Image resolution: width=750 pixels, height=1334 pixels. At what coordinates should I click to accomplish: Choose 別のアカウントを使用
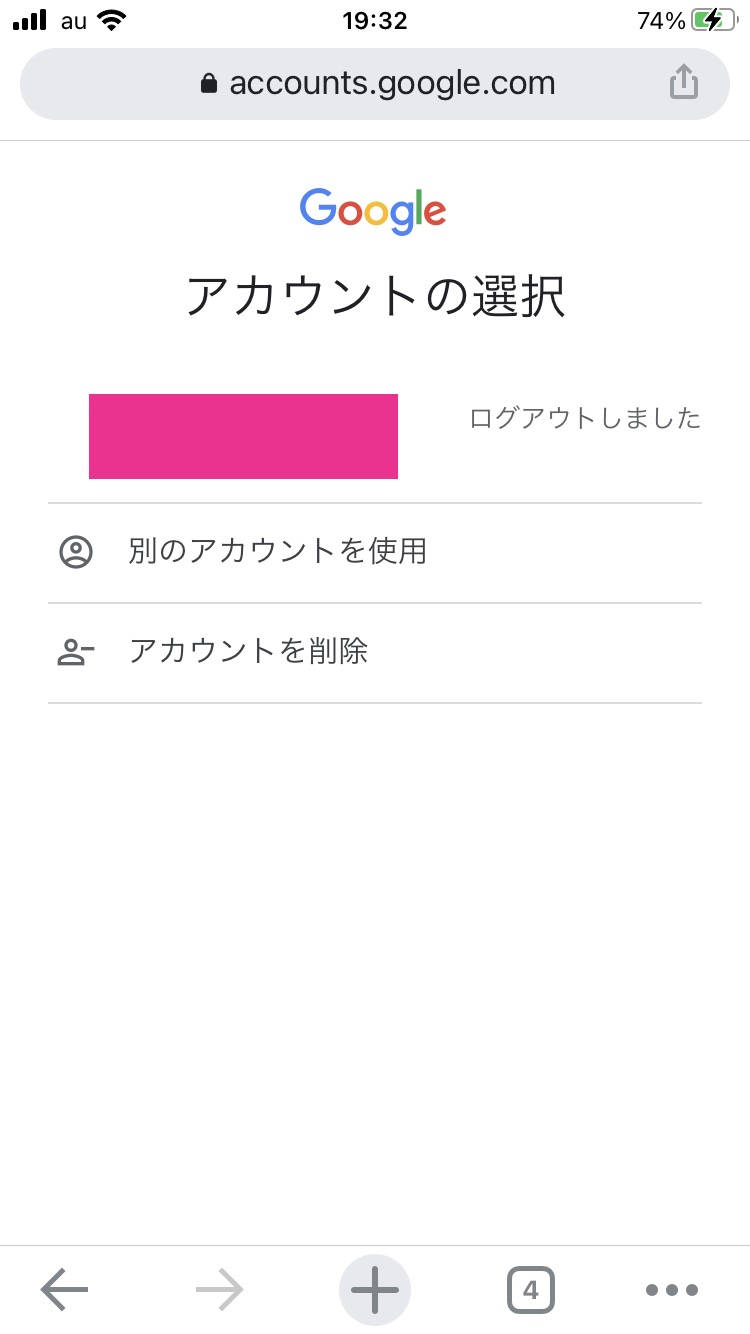click(x=375, y=552)
